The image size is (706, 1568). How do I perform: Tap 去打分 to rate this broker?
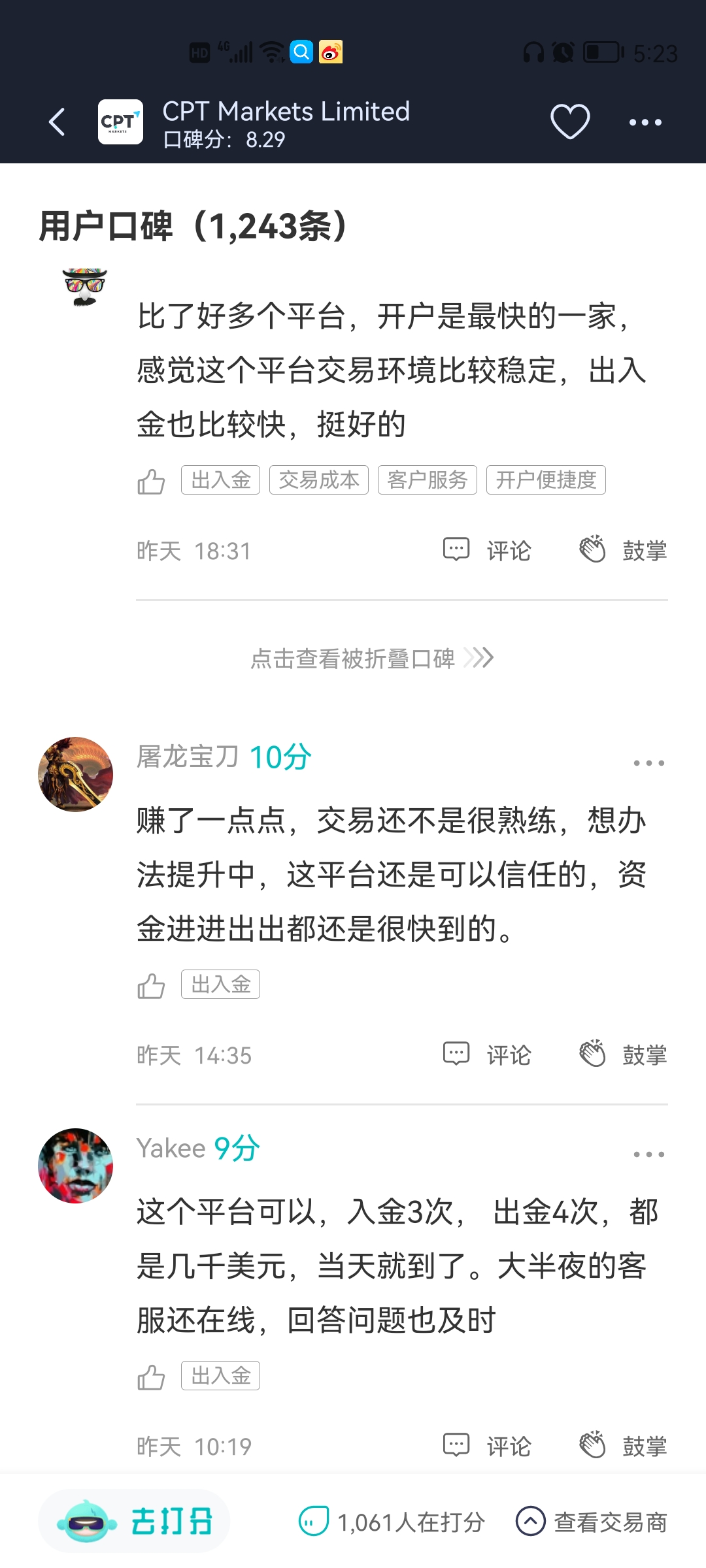(135, 1522)
